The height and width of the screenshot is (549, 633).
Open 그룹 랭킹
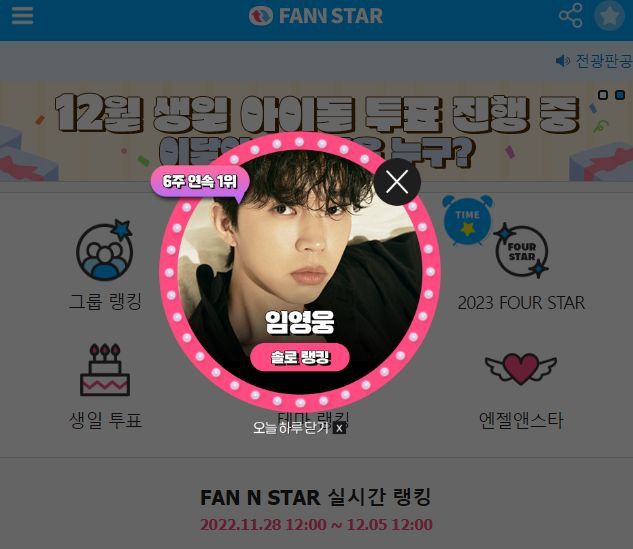105,263
